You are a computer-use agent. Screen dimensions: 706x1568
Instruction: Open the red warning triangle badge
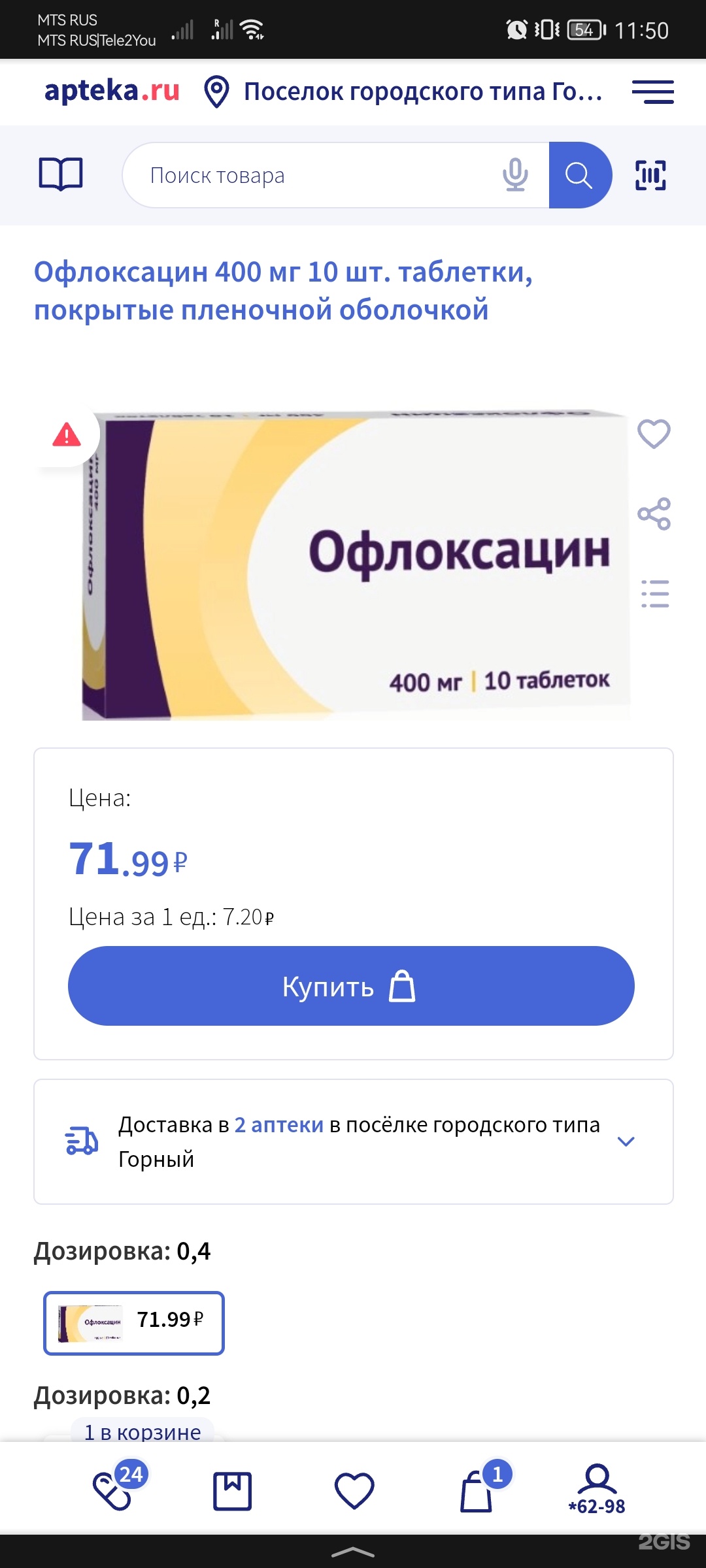[67, 434]
